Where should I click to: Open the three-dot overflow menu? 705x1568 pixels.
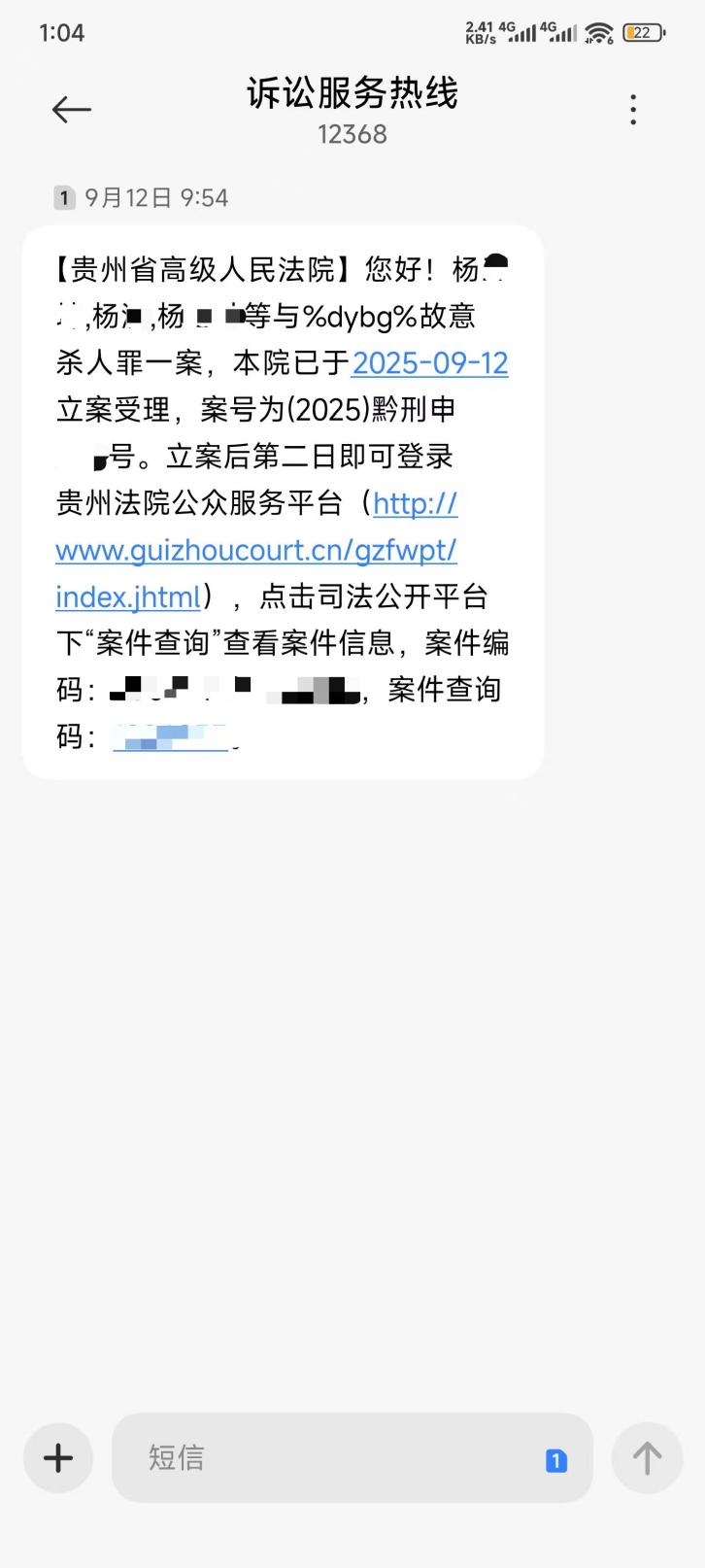[x=633, y=110]
